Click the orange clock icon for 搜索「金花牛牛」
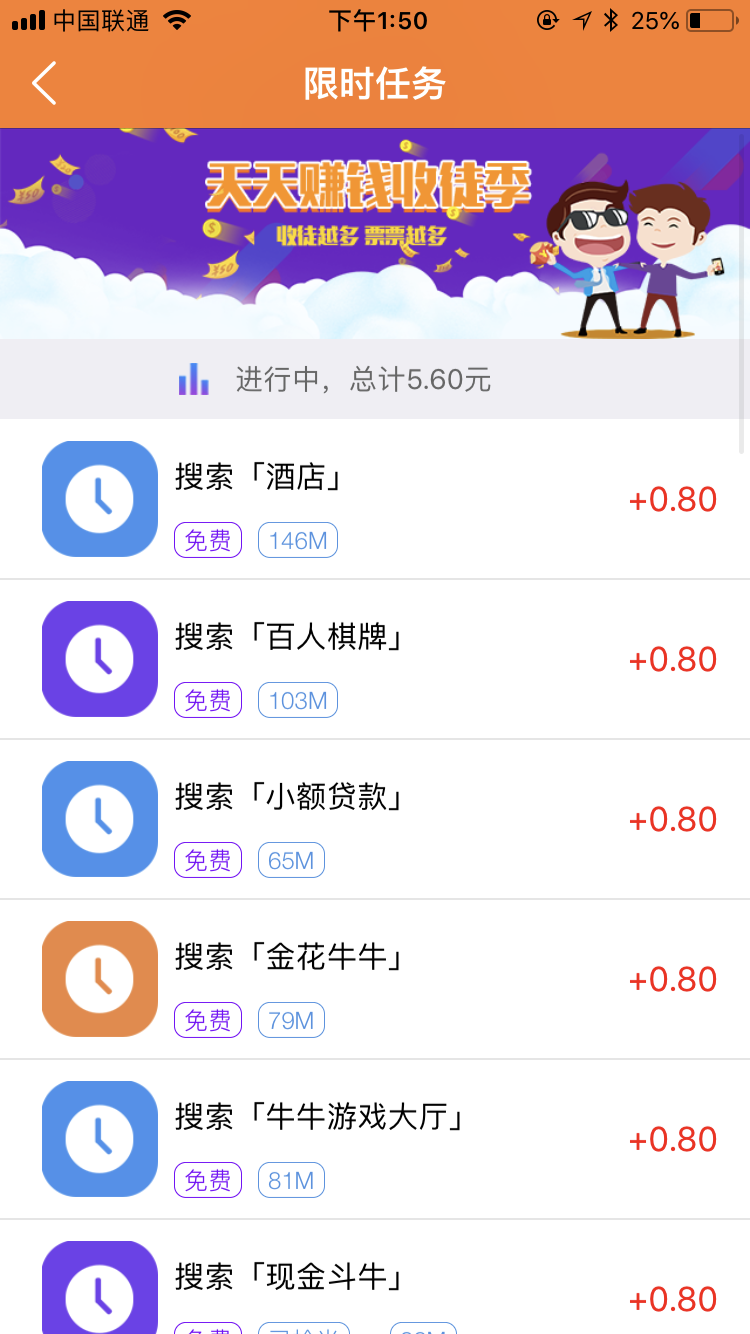 tap(99, 978)
